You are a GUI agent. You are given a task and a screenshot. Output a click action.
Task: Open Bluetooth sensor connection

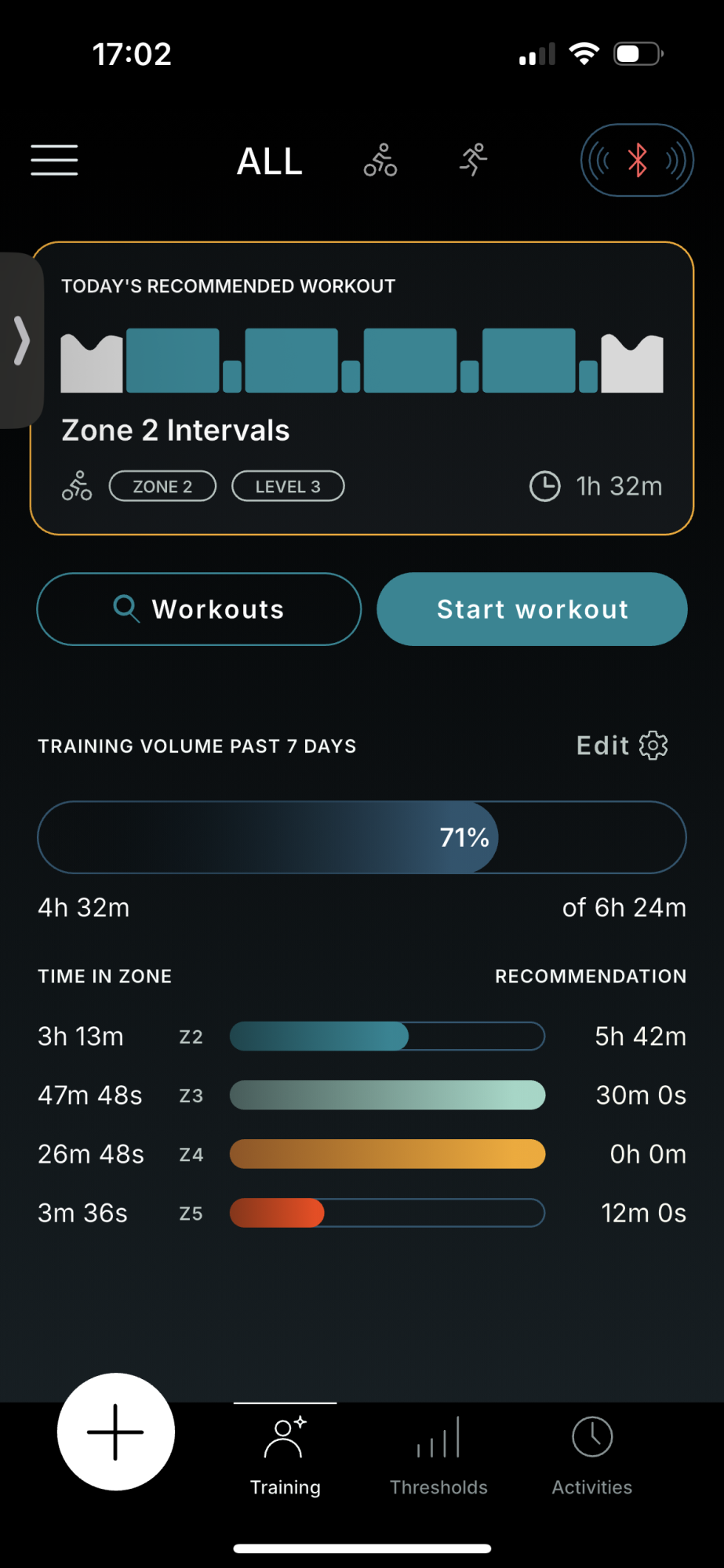tap(637, 161)
